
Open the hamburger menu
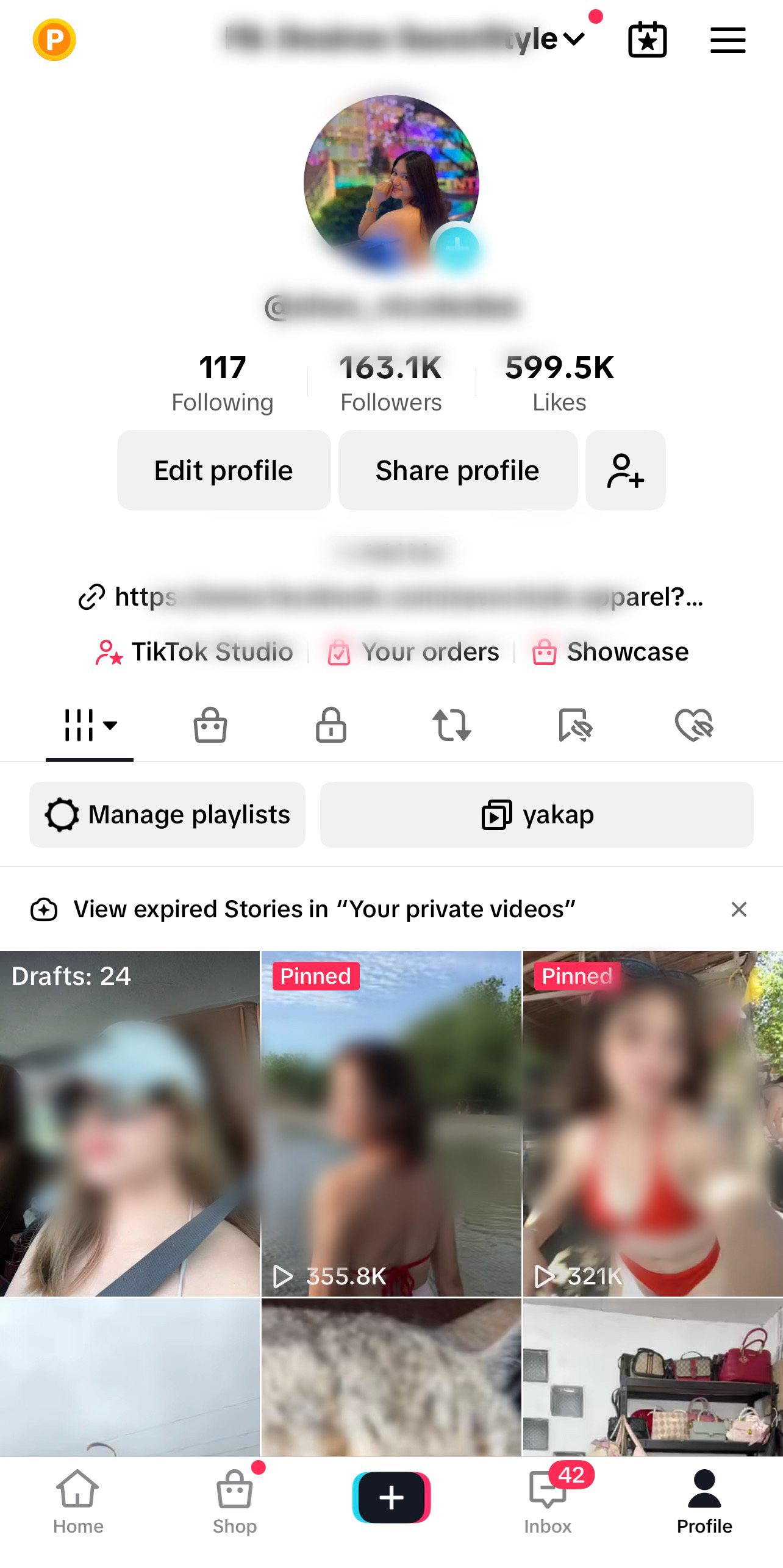tap(728, 40)
